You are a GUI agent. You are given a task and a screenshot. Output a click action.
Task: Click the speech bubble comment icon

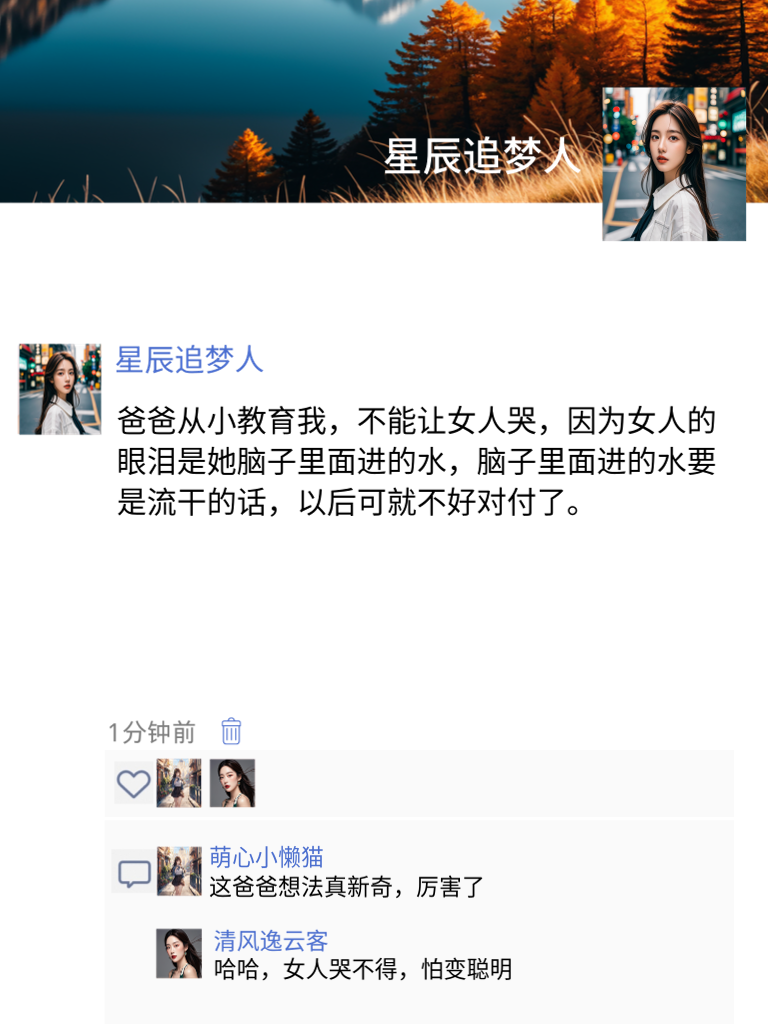pyautogui.click(x=131, y=872)
